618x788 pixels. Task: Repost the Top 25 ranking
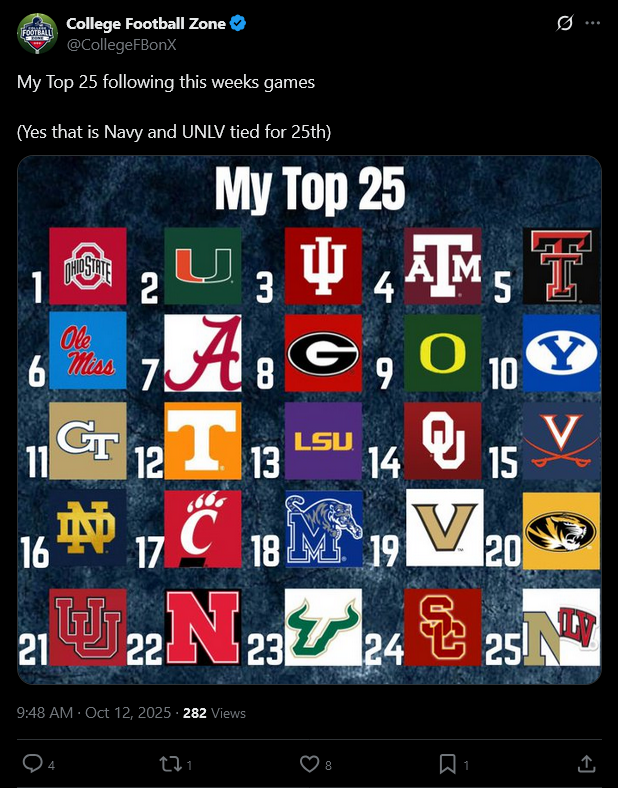171,764
